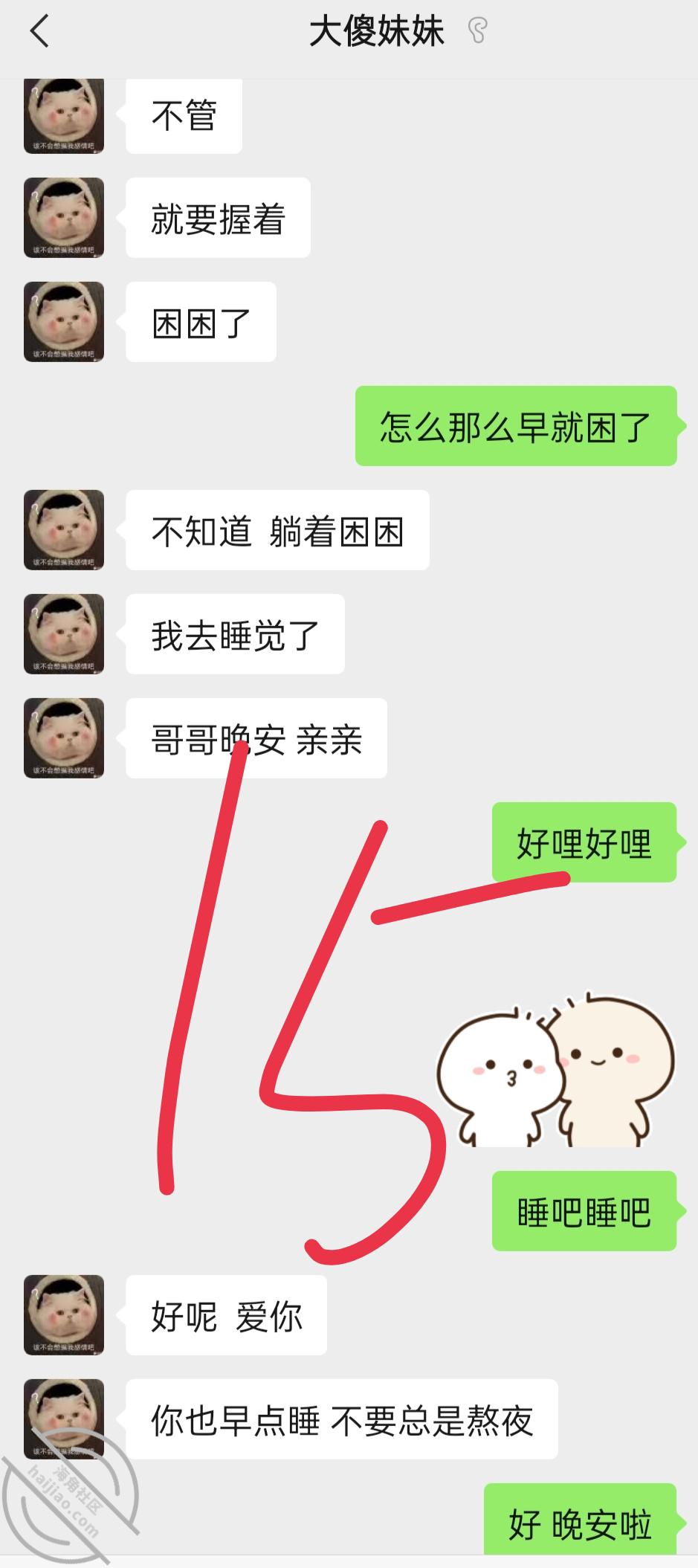Open the cat avatar beside 不管
The width and height of the screenshot is (698, 1568).
point(64,116)
